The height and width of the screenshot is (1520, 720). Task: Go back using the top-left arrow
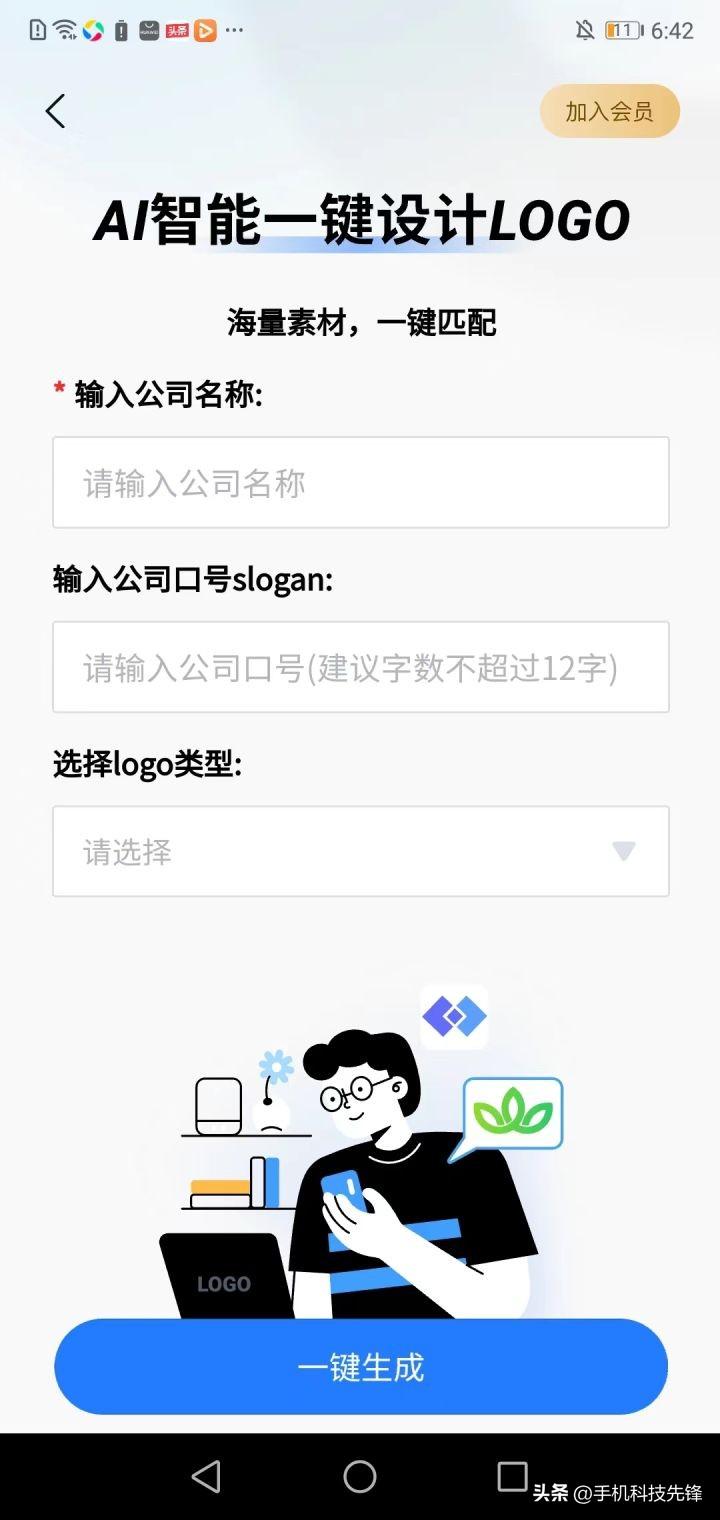point(56,111)
